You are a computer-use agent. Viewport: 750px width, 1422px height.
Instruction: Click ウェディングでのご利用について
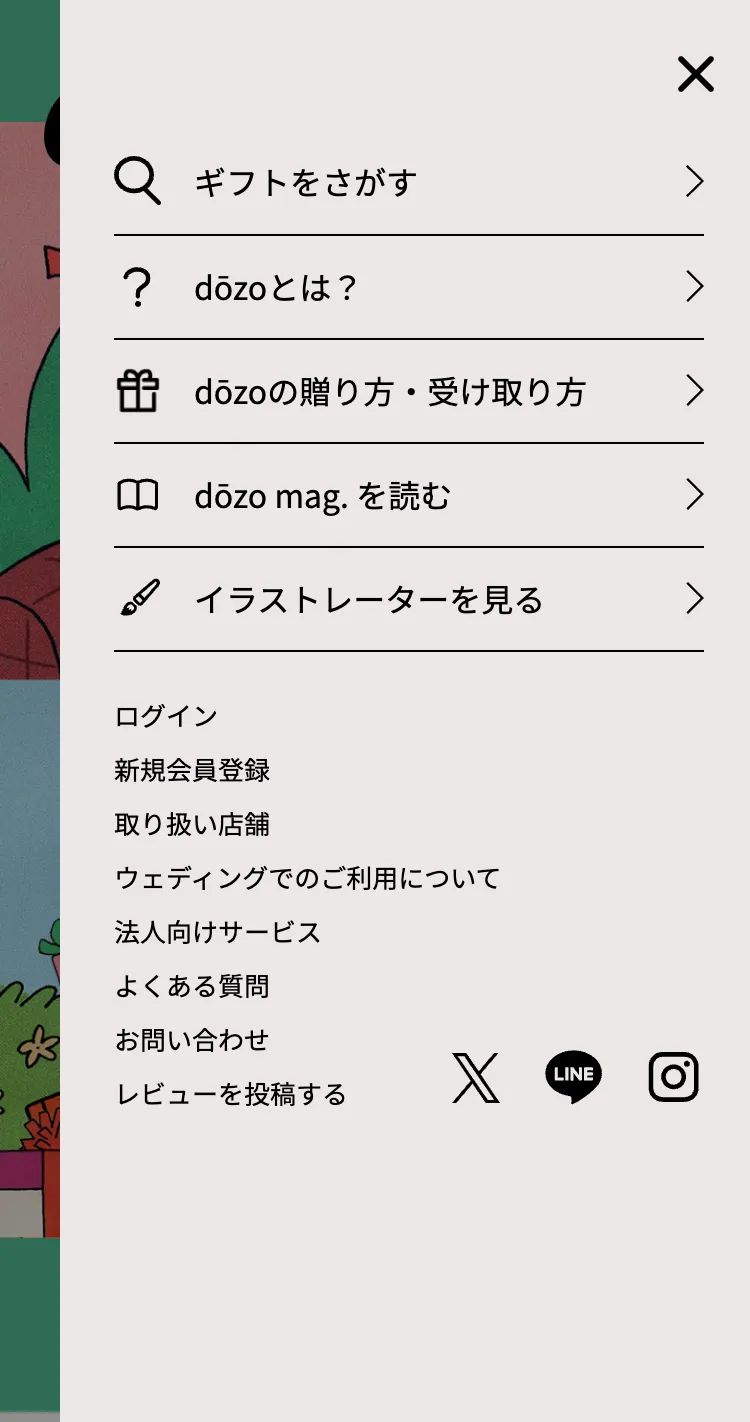307,877
